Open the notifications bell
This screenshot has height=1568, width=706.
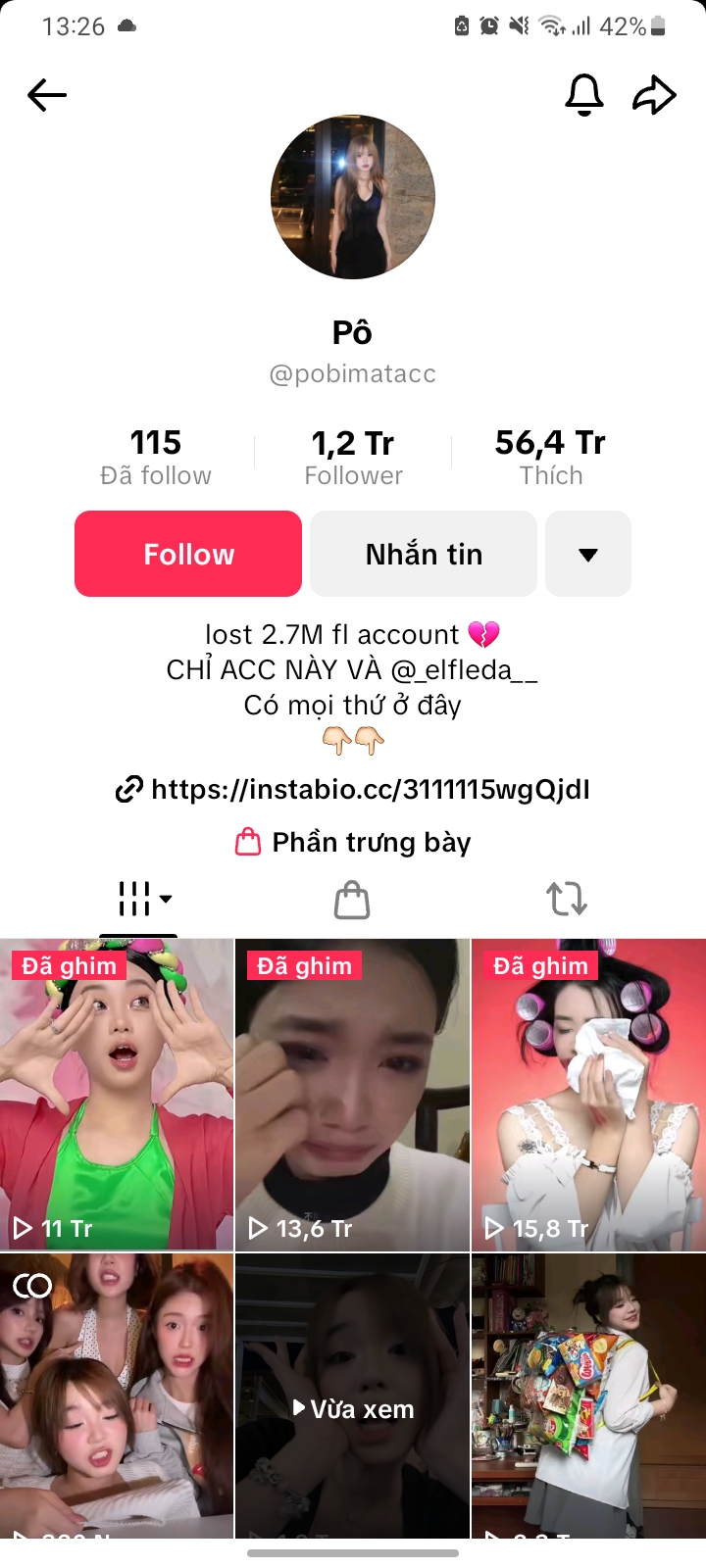[583, 95]
